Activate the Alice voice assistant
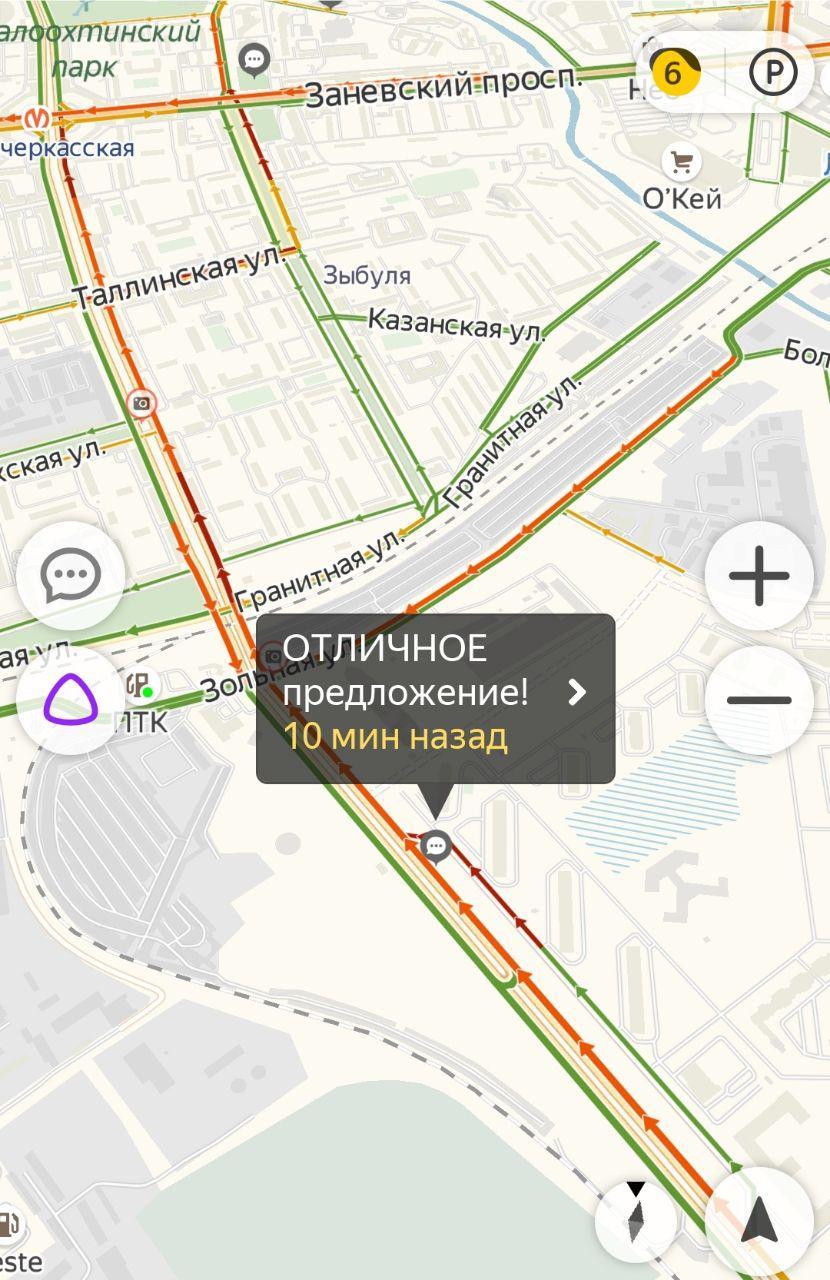Image resolution: width=830 pixels, height=1280 pixels. coord(70,700)
